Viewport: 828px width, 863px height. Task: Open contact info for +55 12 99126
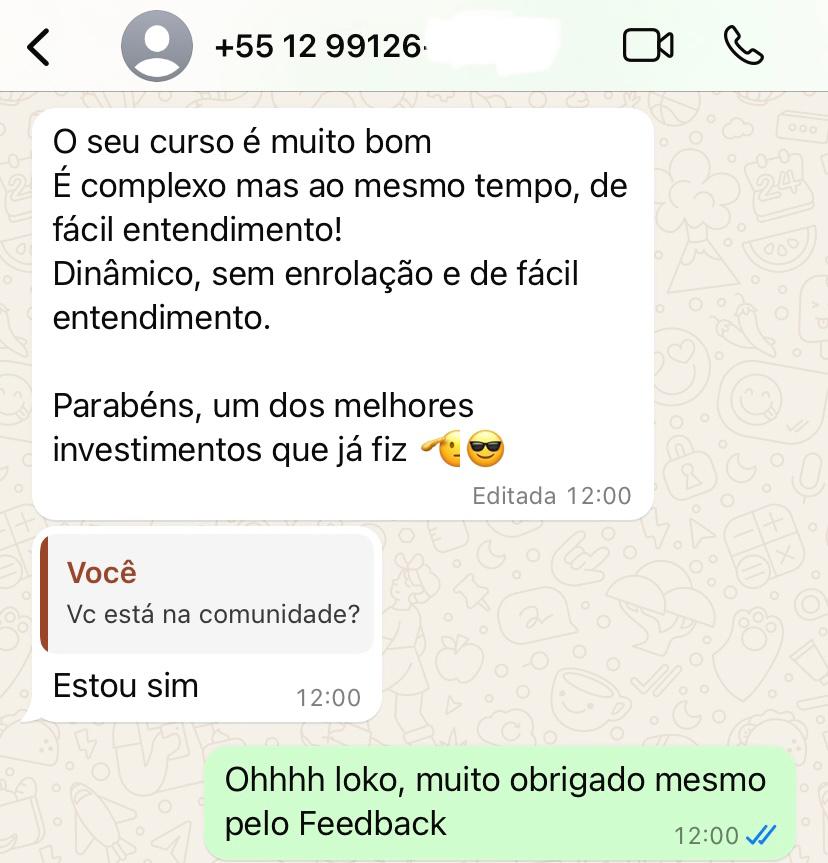[320, 47]
